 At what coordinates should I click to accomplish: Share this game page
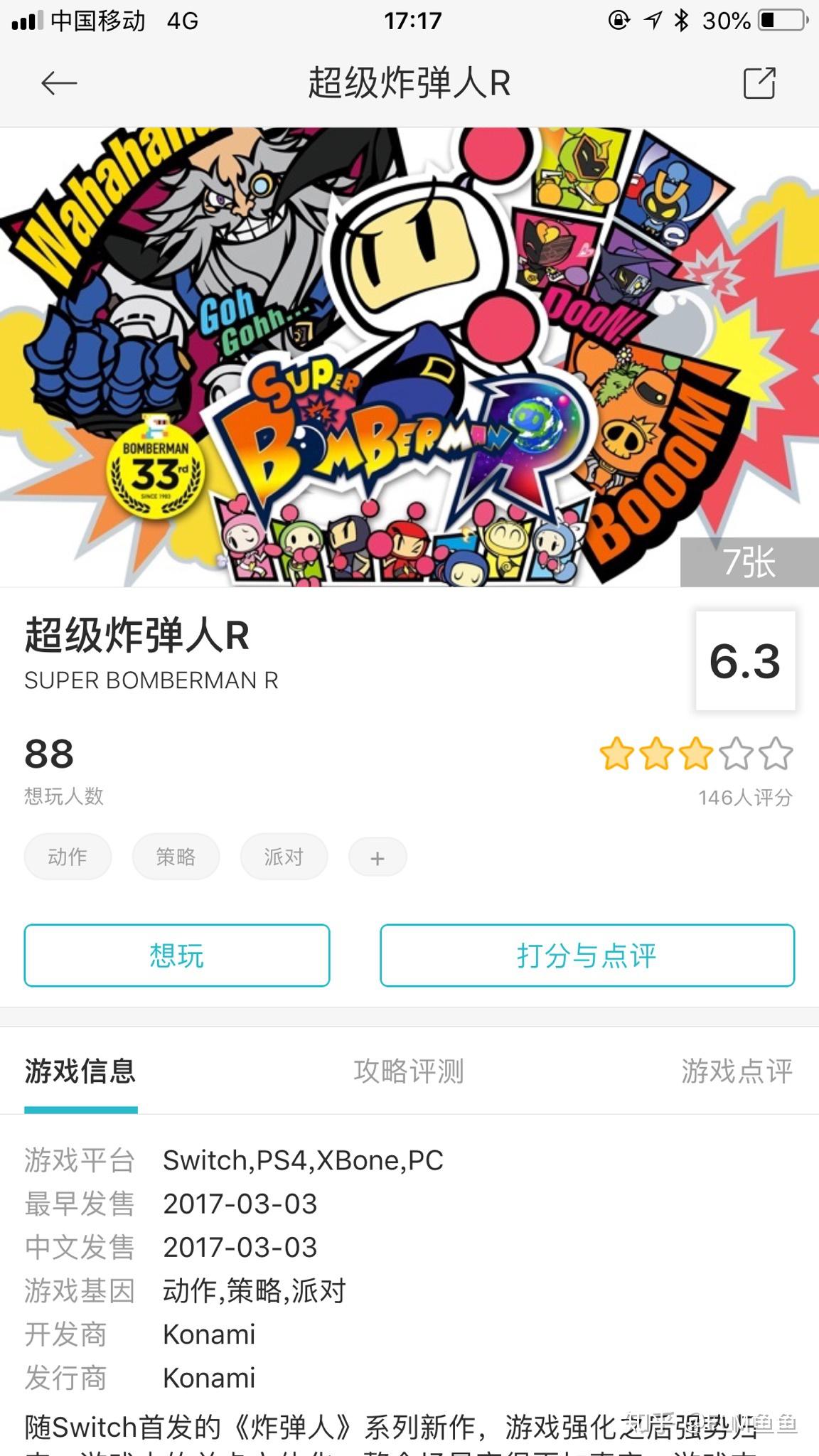coord(759,83)
